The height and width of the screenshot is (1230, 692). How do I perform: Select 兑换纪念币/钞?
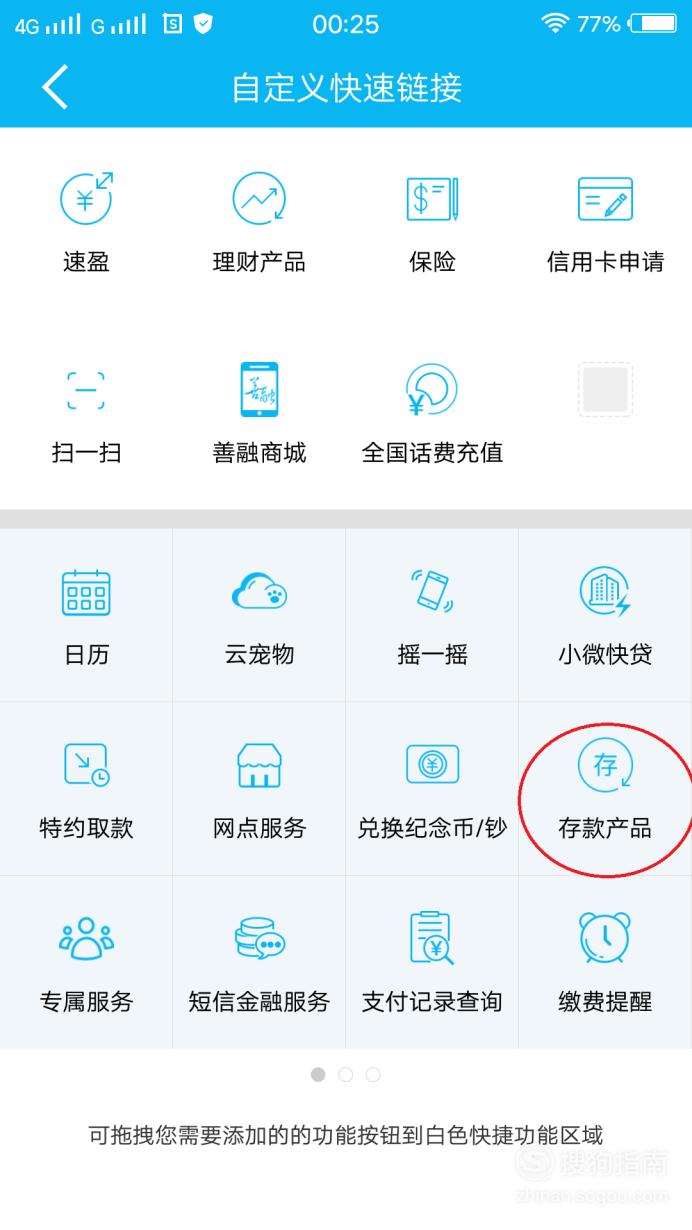tap(432, 789)
